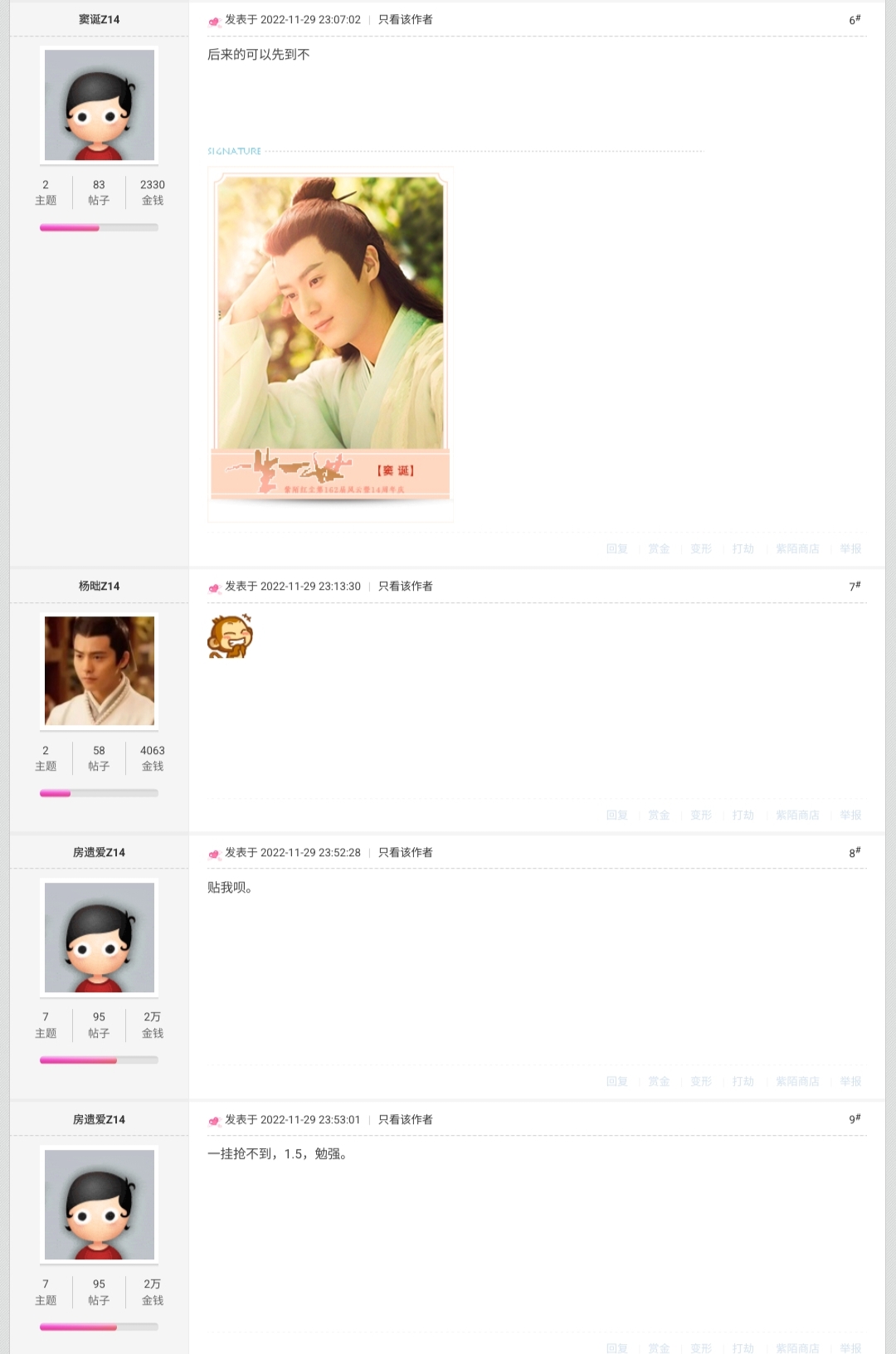Use 打劫 on the floor 7 post
Viewport: 896px width, 1354px height.
point(743,815)
